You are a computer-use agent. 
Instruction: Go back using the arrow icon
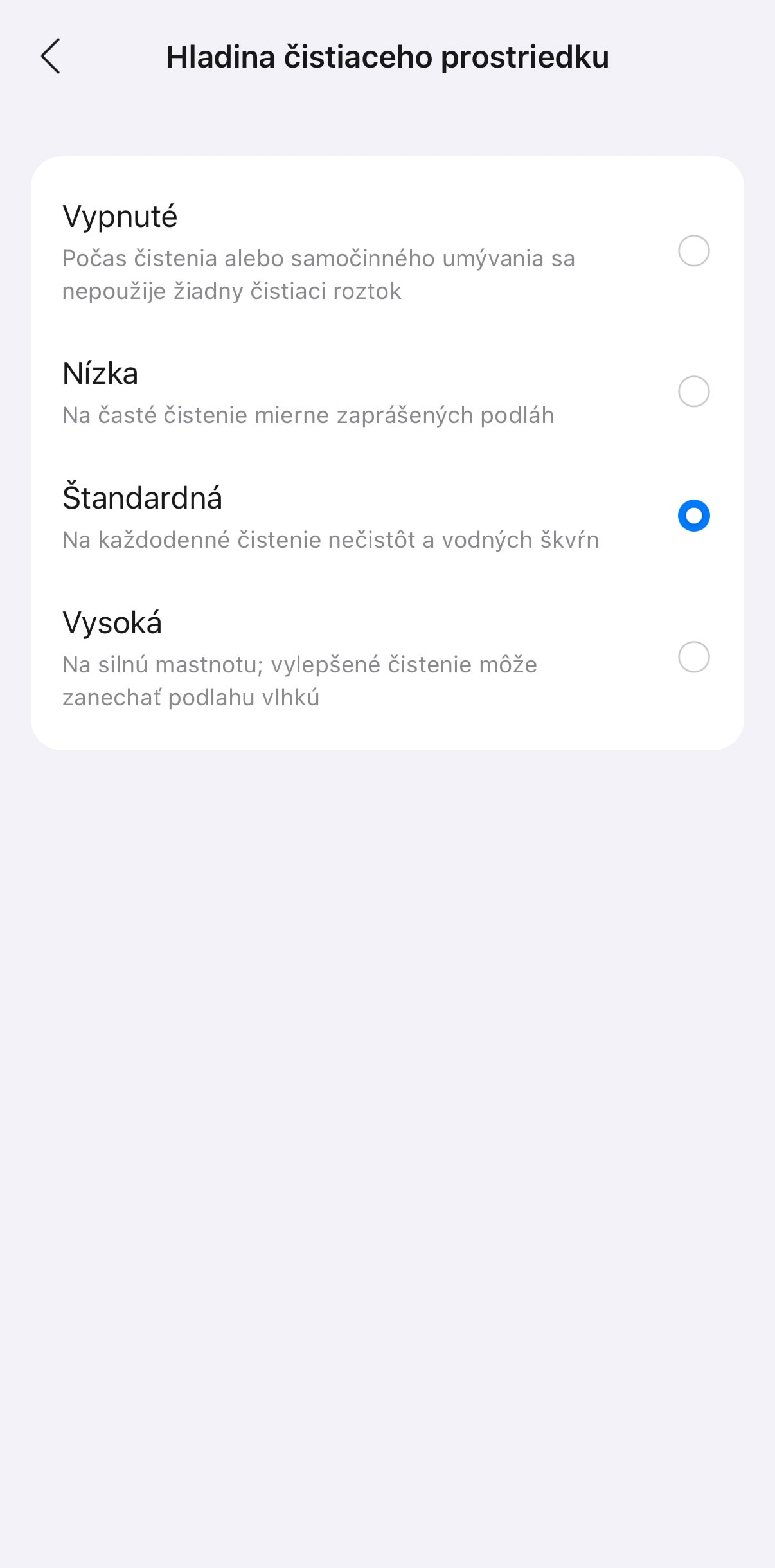pyautogui.click(x=51, y=57)
